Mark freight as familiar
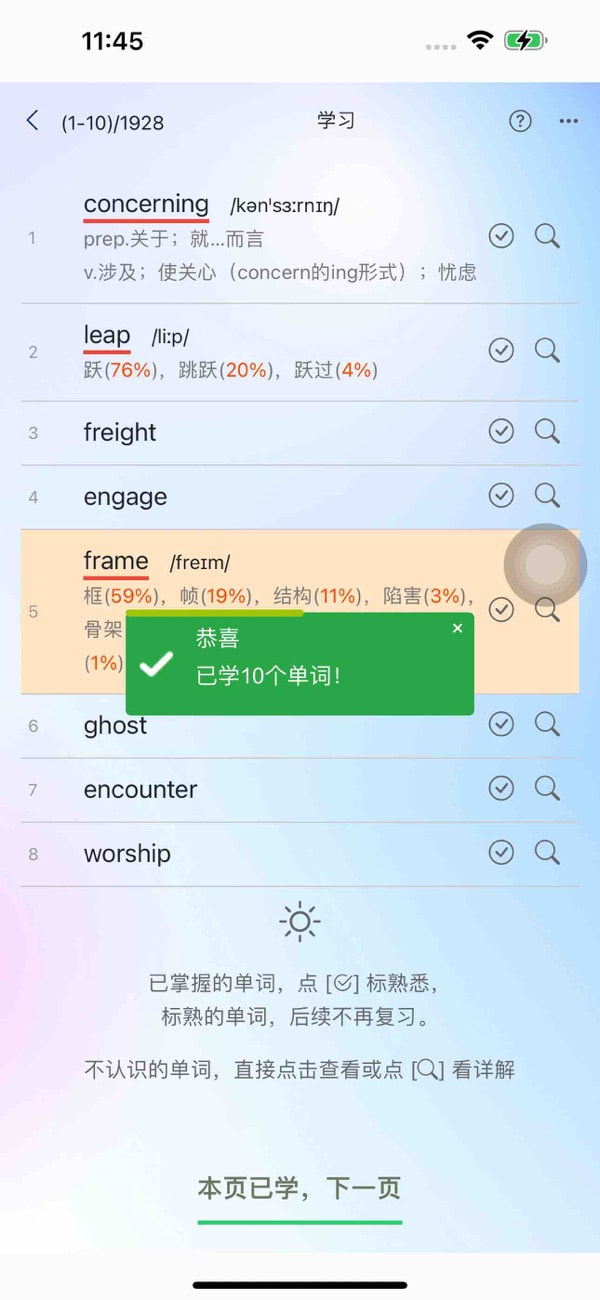This screenshot has width=600, height=1300. [x=501, y=431]
